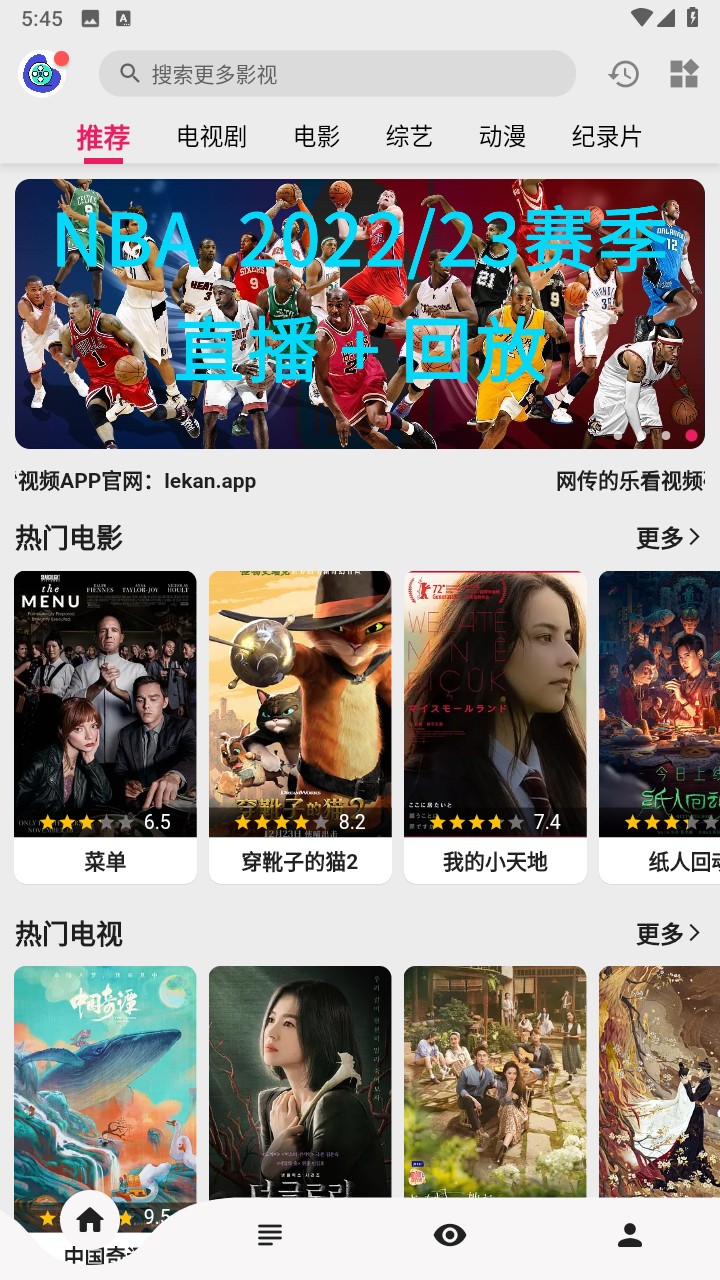View 更多 in 热门电影
Screen dimensions: 720x1280
click(668, 538)
